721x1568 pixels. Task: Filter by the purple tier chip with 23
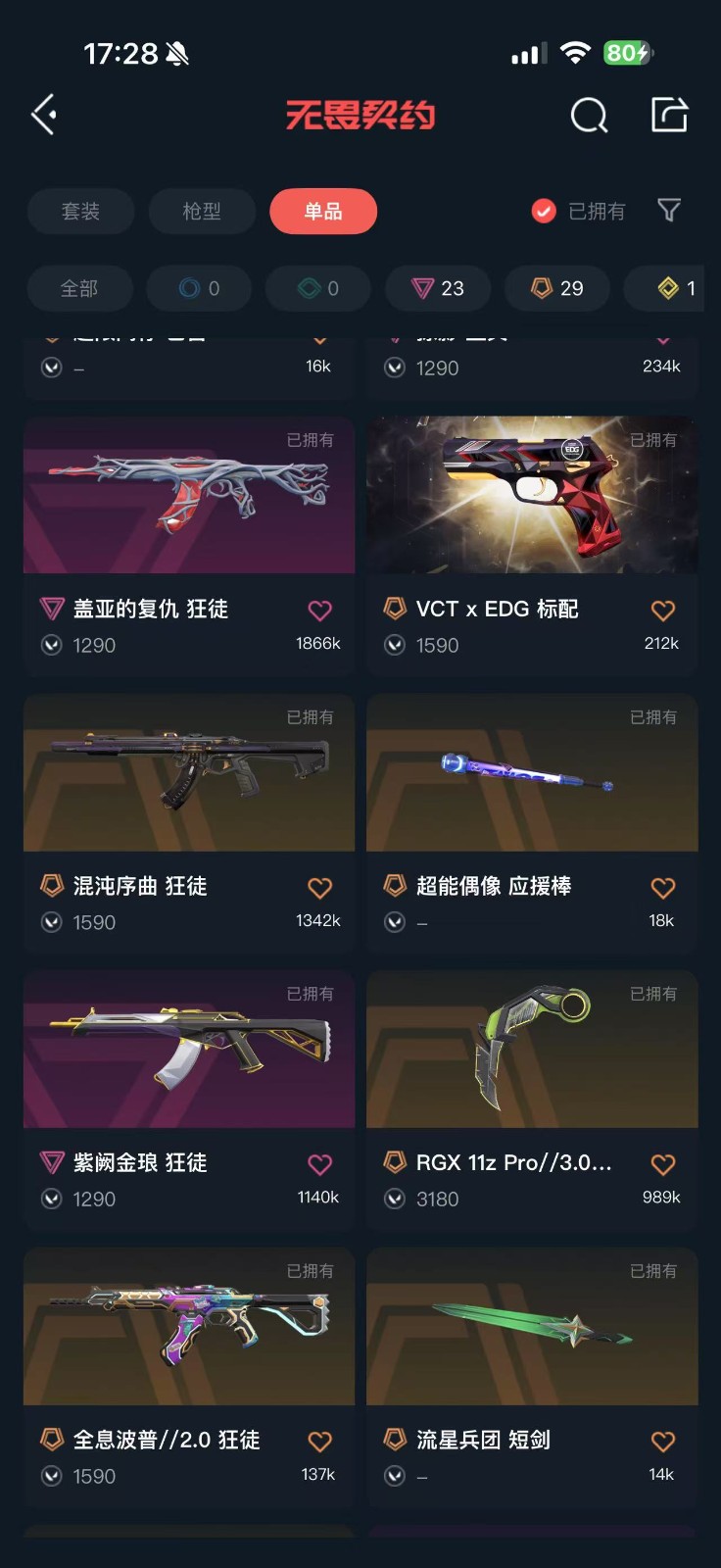coord(438,288)
